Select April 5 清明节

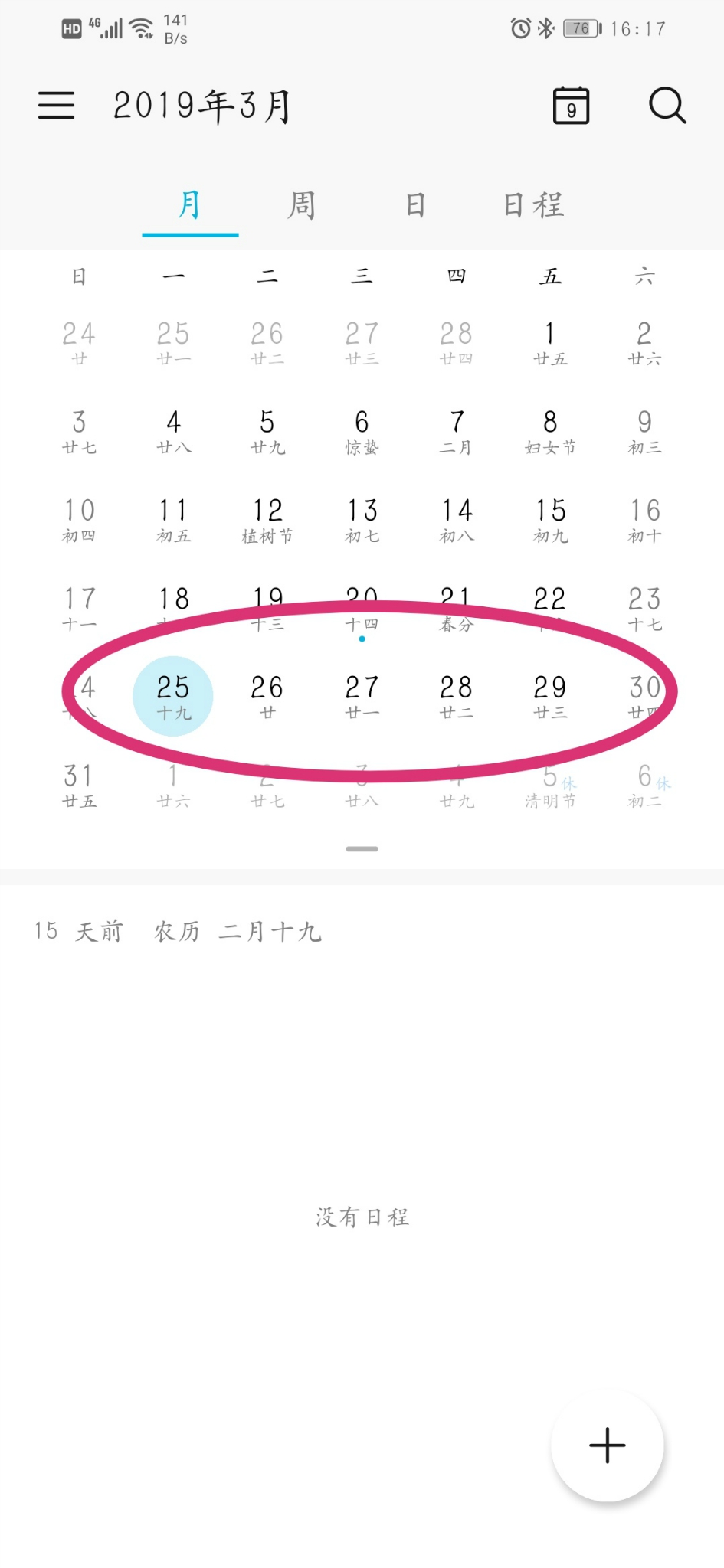pos(550,786)
